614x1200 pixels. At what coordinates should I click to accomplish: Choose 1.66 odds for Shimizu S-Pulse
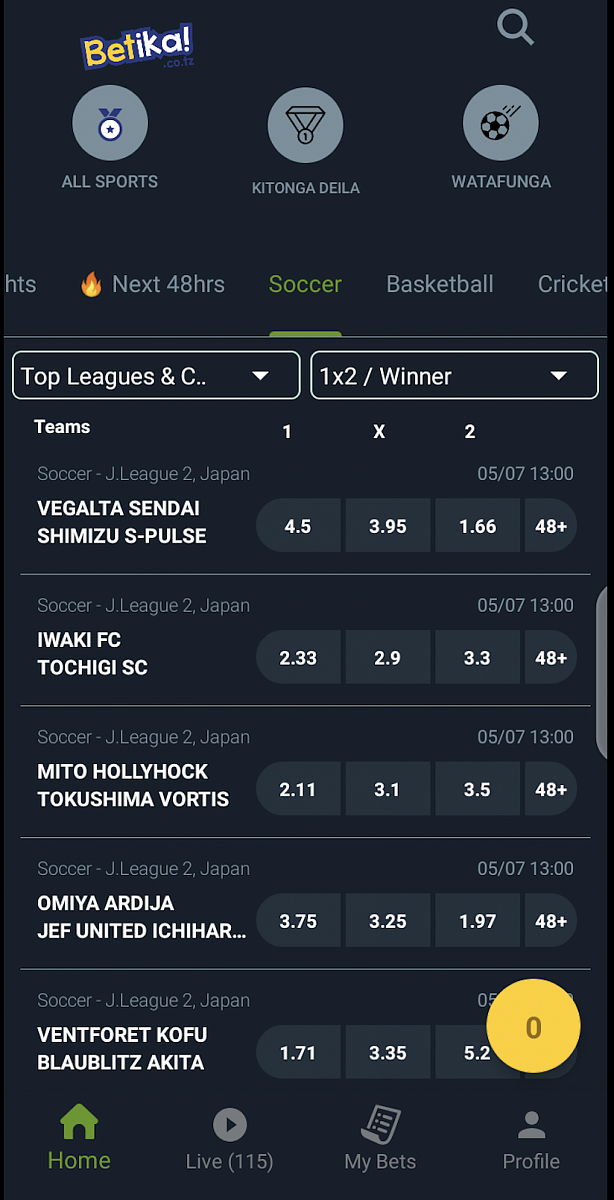pyautogui.click(x=478, y=526)
